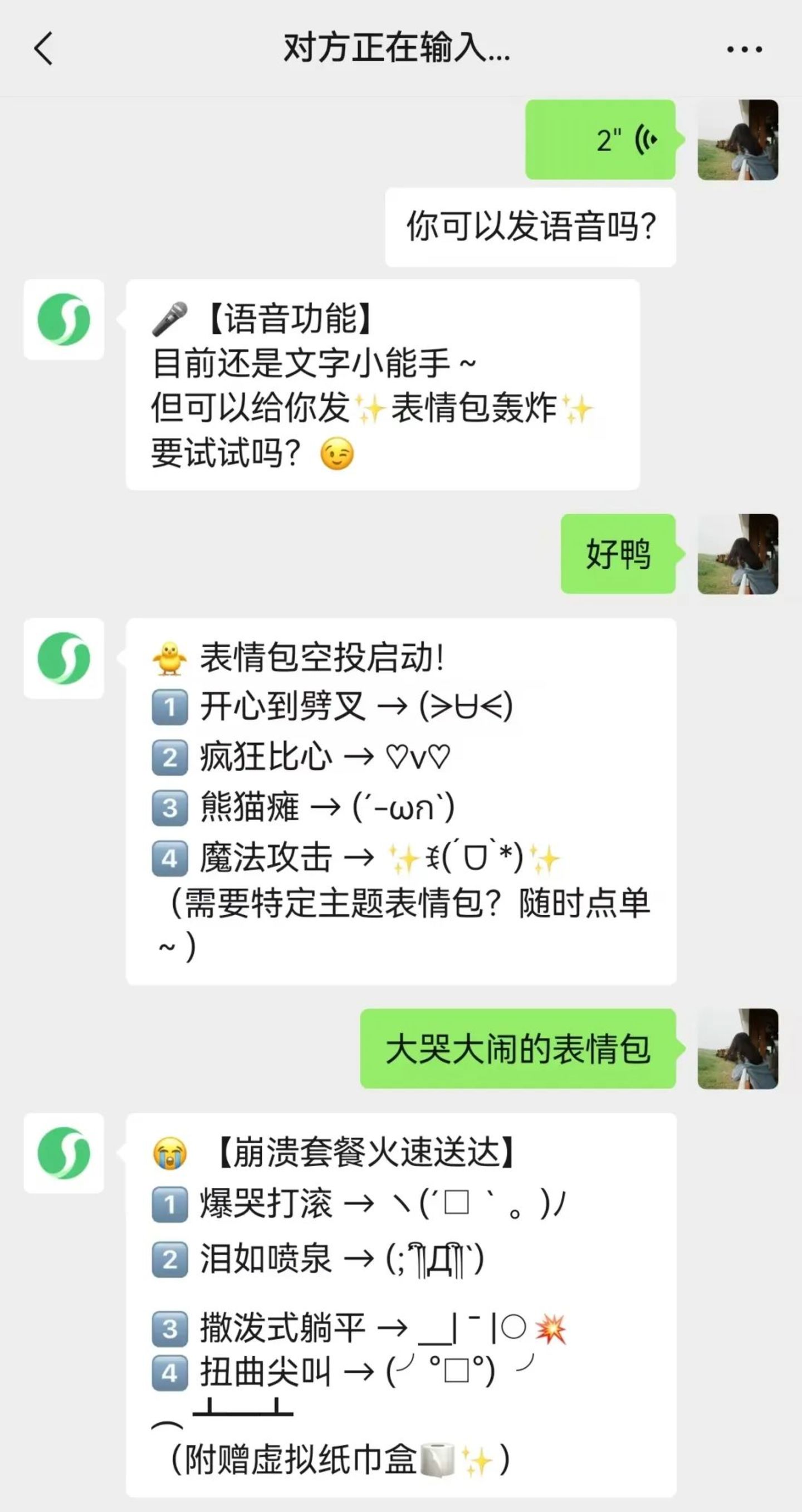Tap my avatar next to 好鸭
This screenshot has height=1512, width=802.
pos(737,554)
